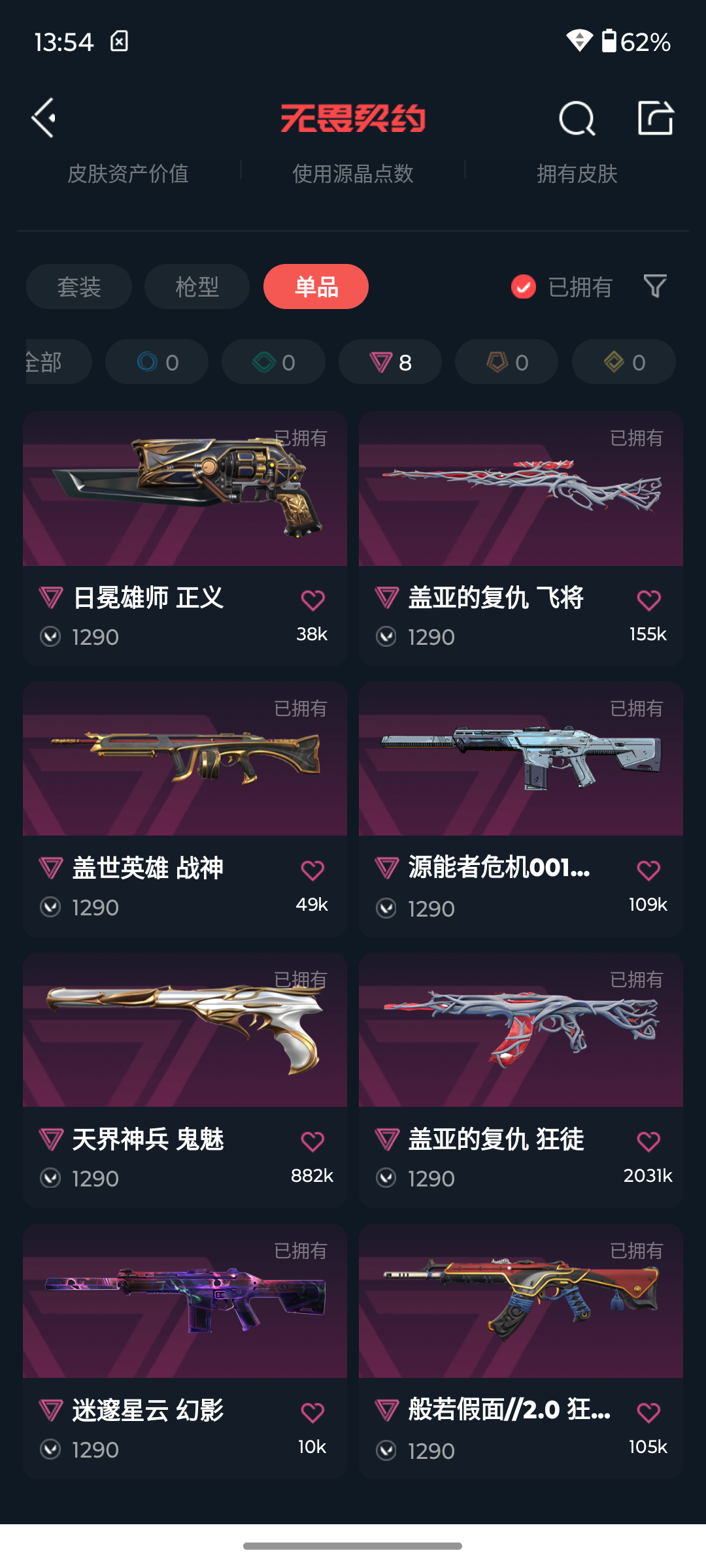Toggle the 已拥有 owned checkbox
The height and width of the screenshot is (1568, 706).
[524, 287]
